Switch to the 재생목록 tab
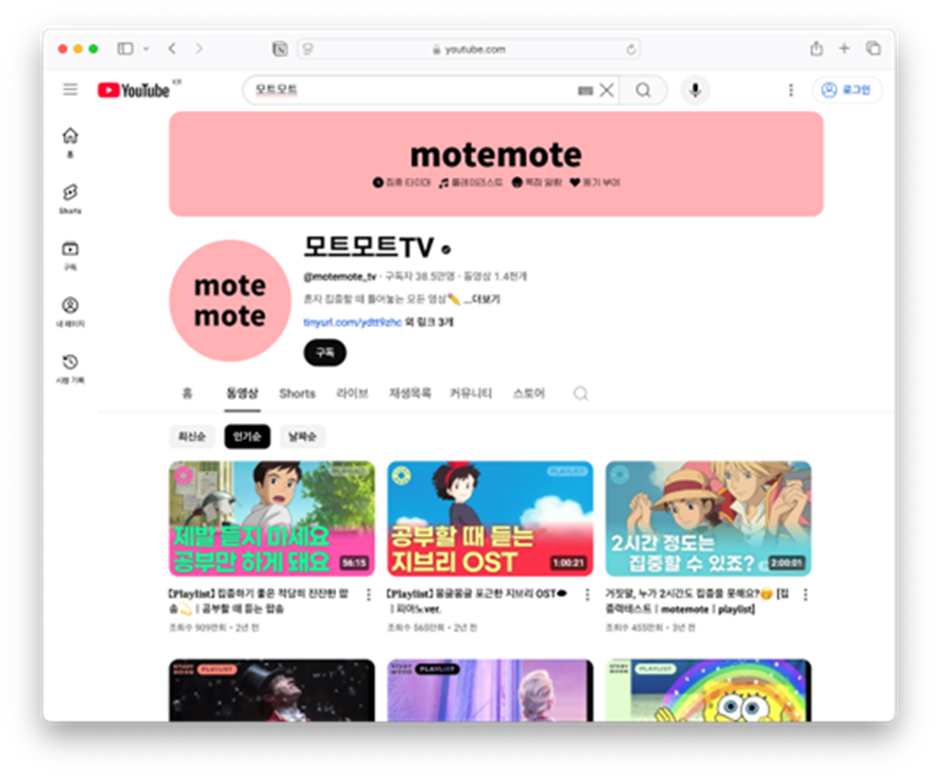 410,394
